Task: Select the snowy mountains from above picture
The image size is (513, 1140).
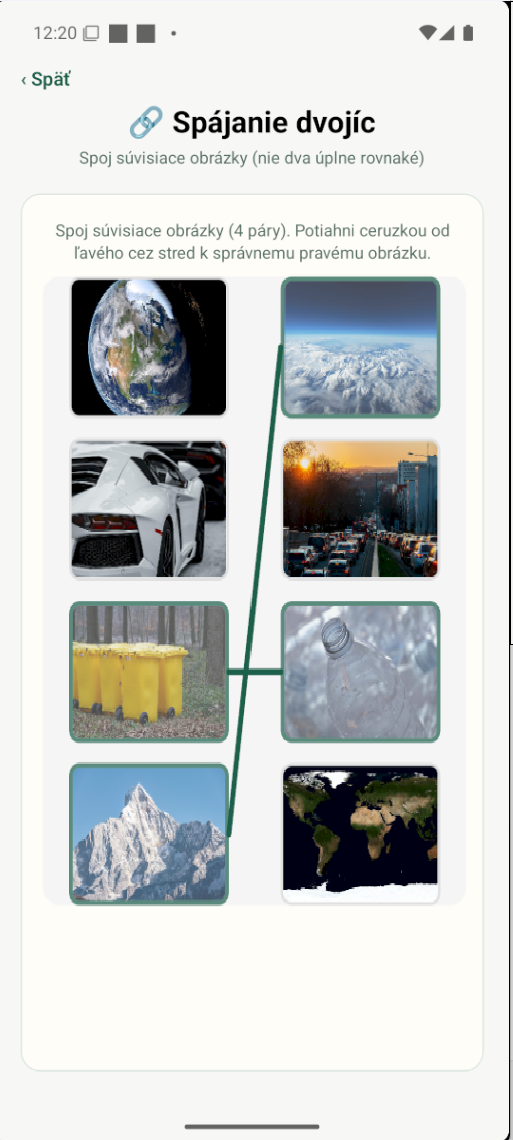Action: point(360,347)
